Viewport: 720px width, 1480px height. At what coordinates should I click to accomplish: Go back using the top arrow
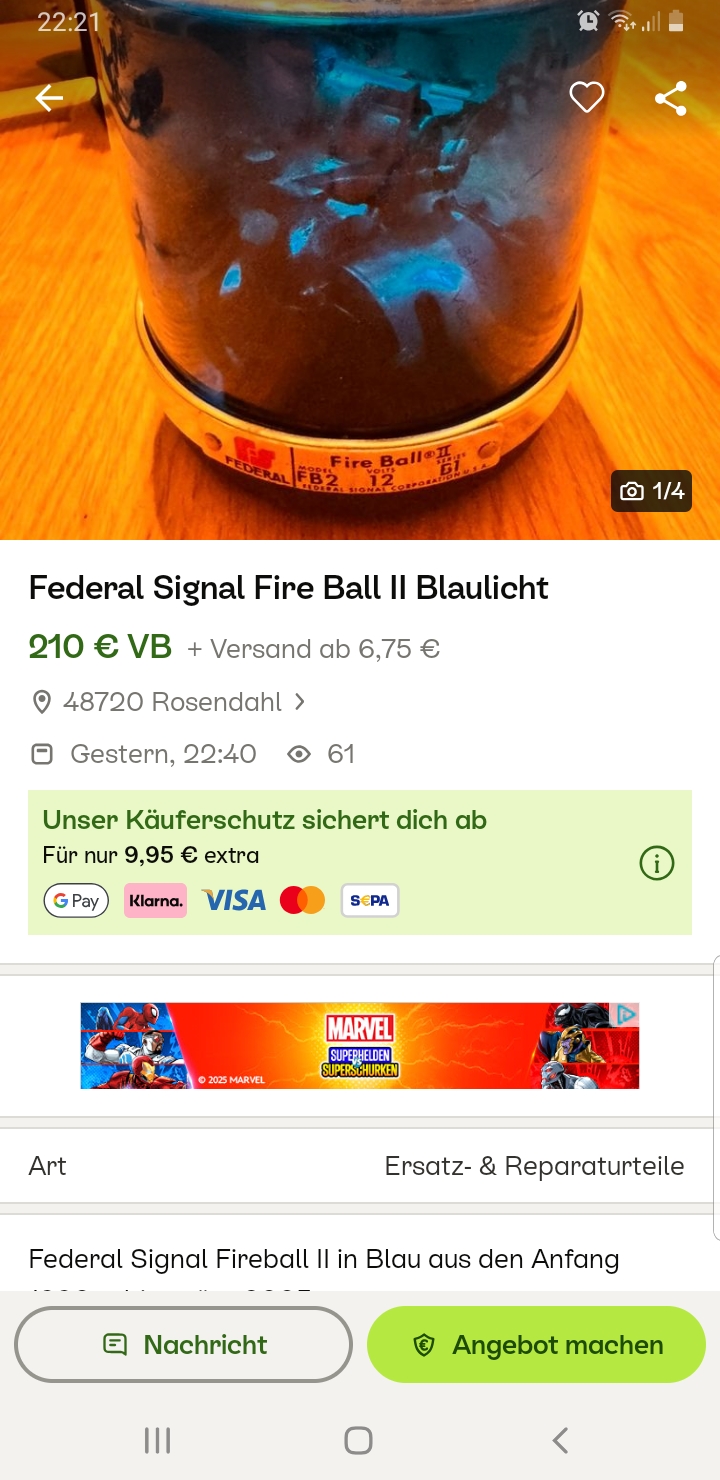[x=49, y=97]
